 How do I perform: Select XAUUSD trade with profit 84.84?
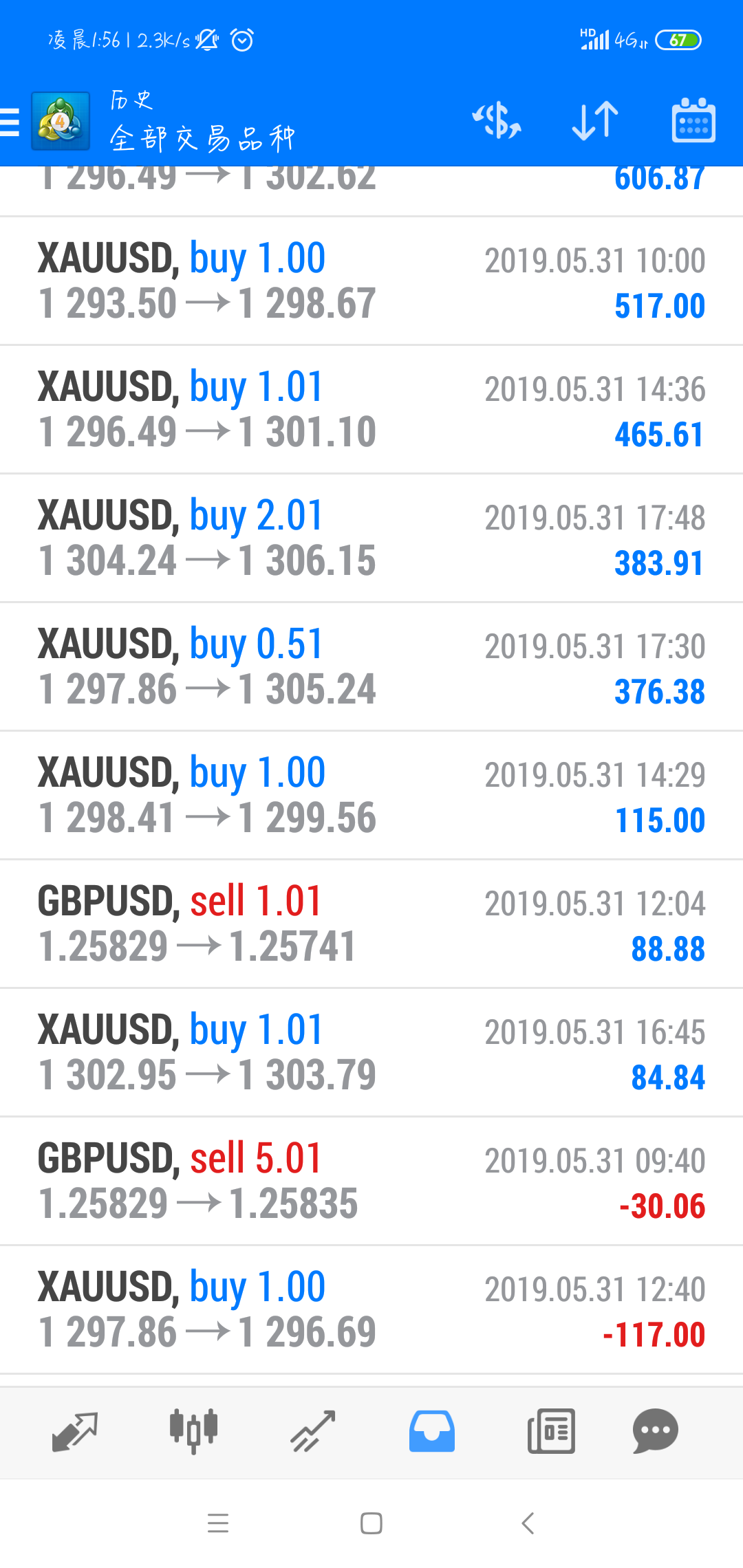click(371, 1053)
